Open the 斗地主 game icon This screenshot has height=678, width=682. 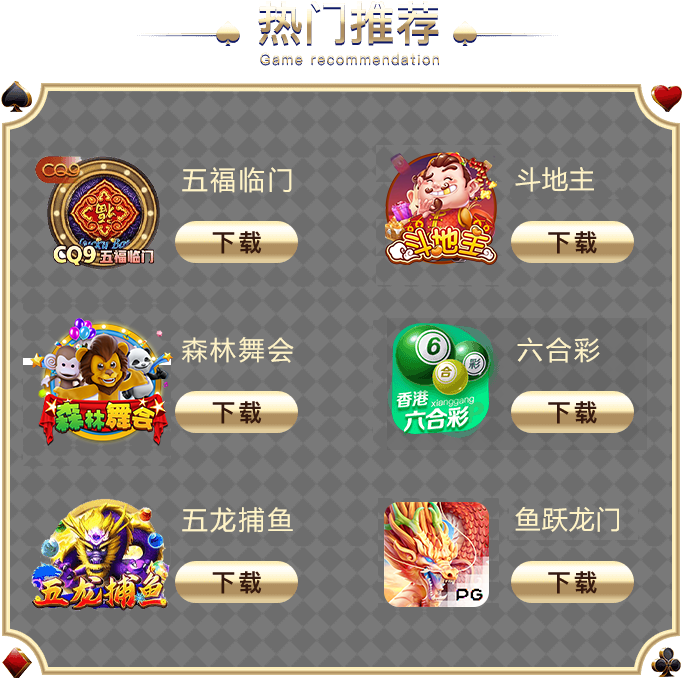[440, 210]
